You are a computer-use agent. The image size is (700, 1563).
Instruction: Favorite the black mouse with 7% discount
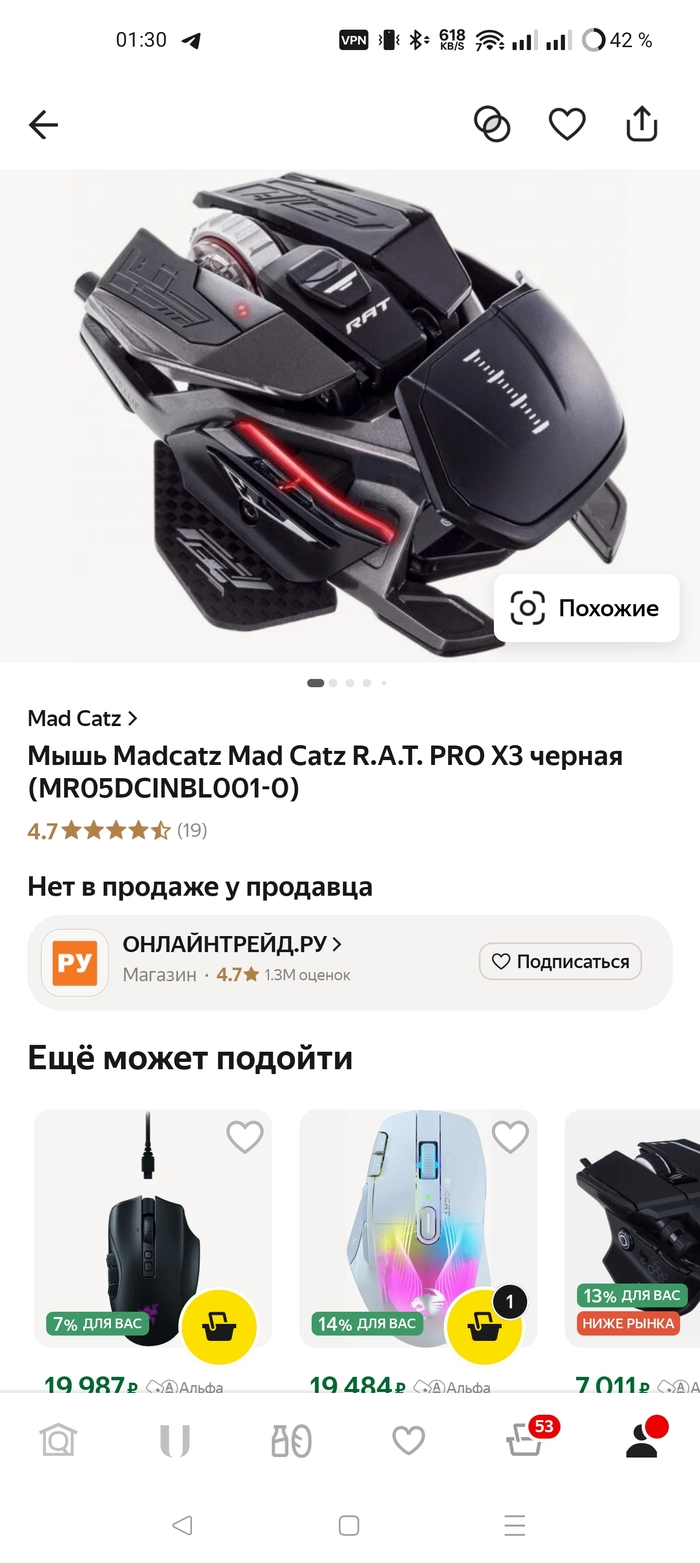point(244,1137)
